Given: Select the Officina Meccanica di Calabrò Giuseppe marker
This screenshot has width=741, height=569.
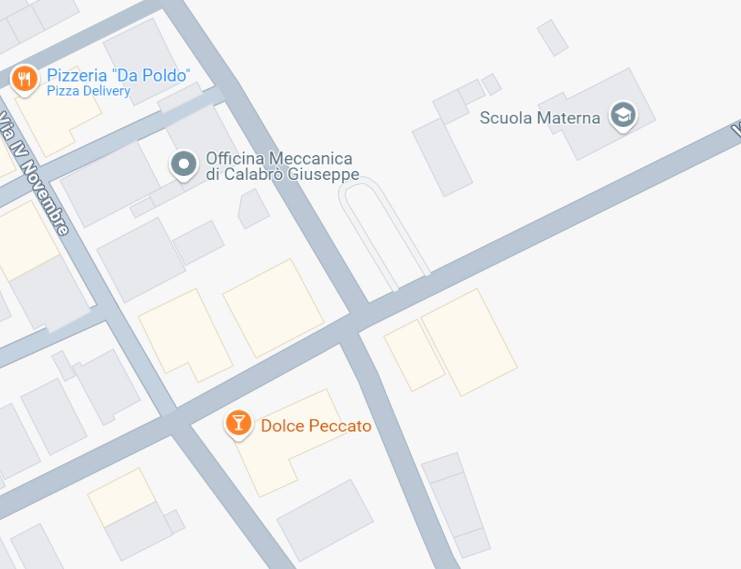Looking at the screenshot, I should click(x=183, y=165).
